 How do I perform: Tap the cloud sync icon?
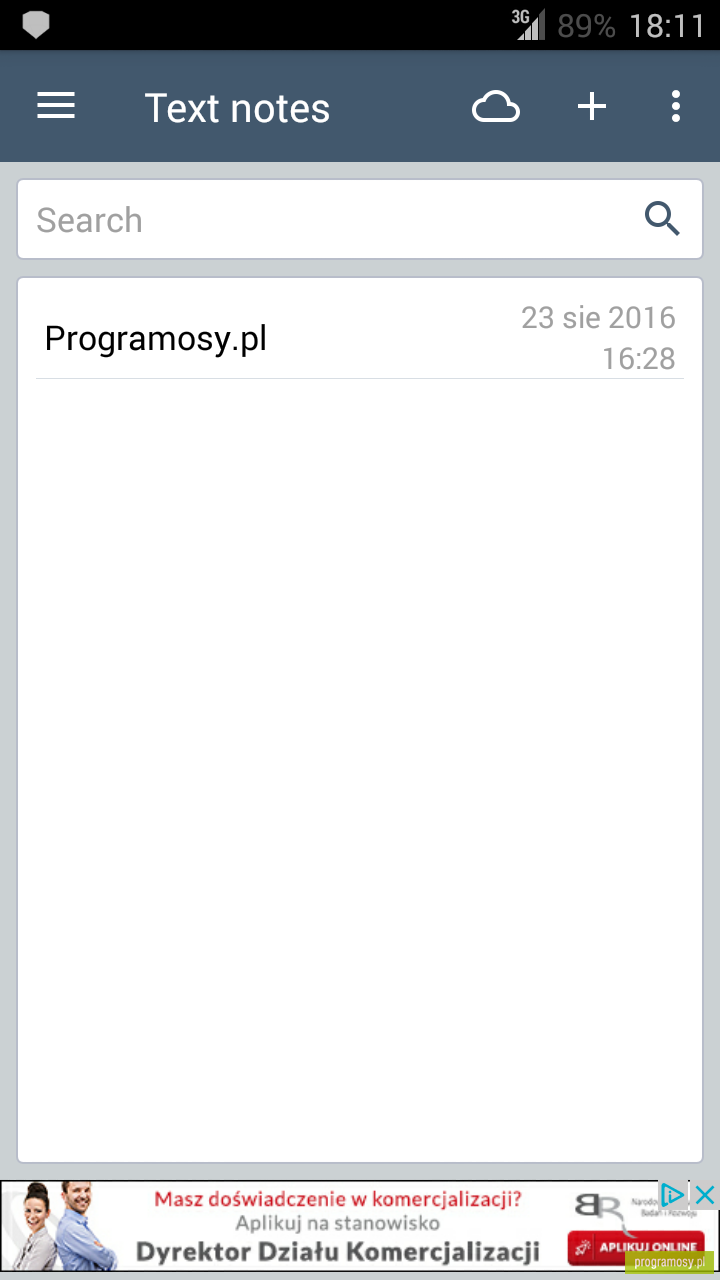[496, 106]
